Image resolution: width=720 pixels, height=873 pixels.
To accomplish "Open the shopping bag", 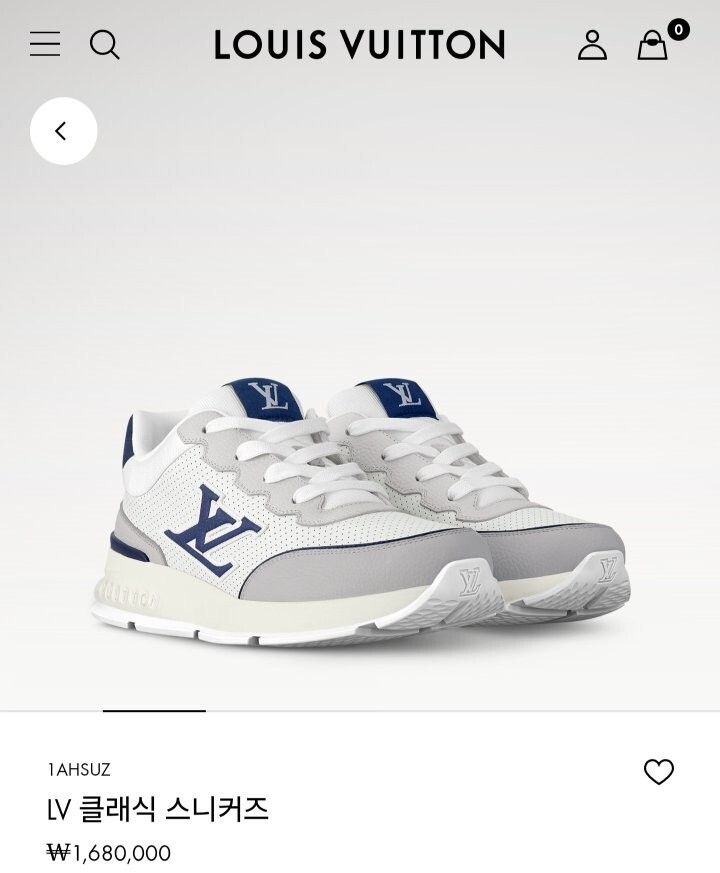I will point(653,45).
